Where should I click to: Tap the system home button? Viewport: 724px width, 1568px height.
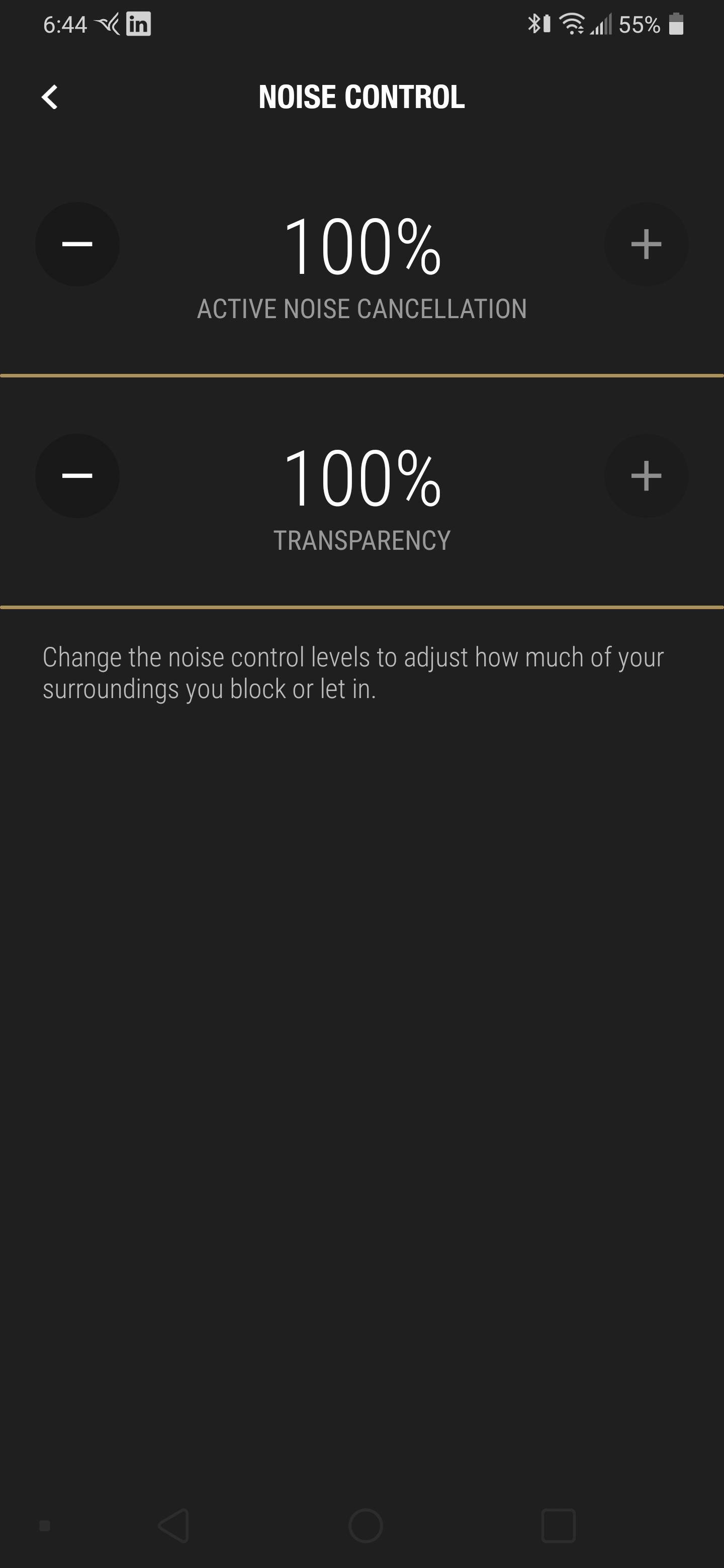[x=366, y=1525]
